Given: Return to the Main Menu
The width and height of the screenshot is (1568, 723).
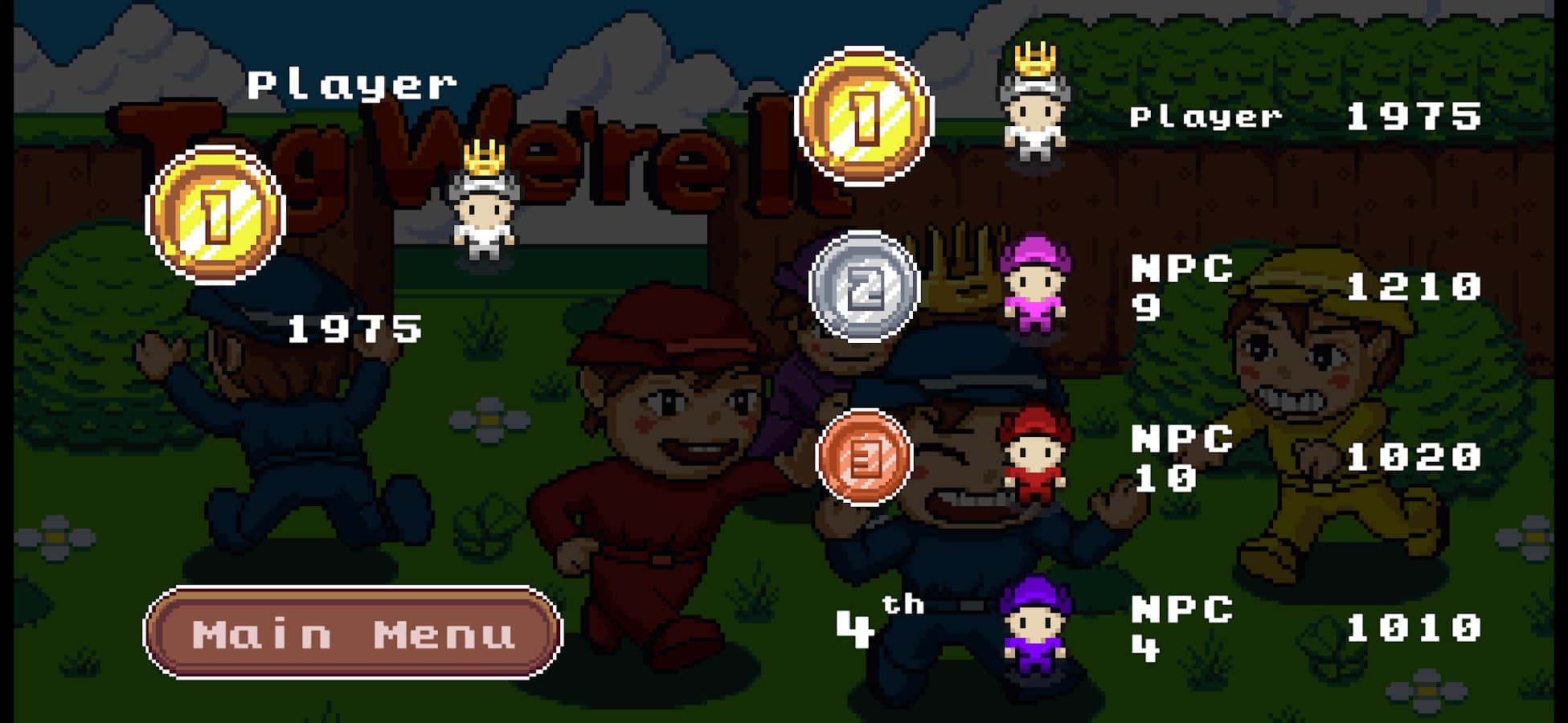Looking at the screenshot, I should click(x=353, y=633).
